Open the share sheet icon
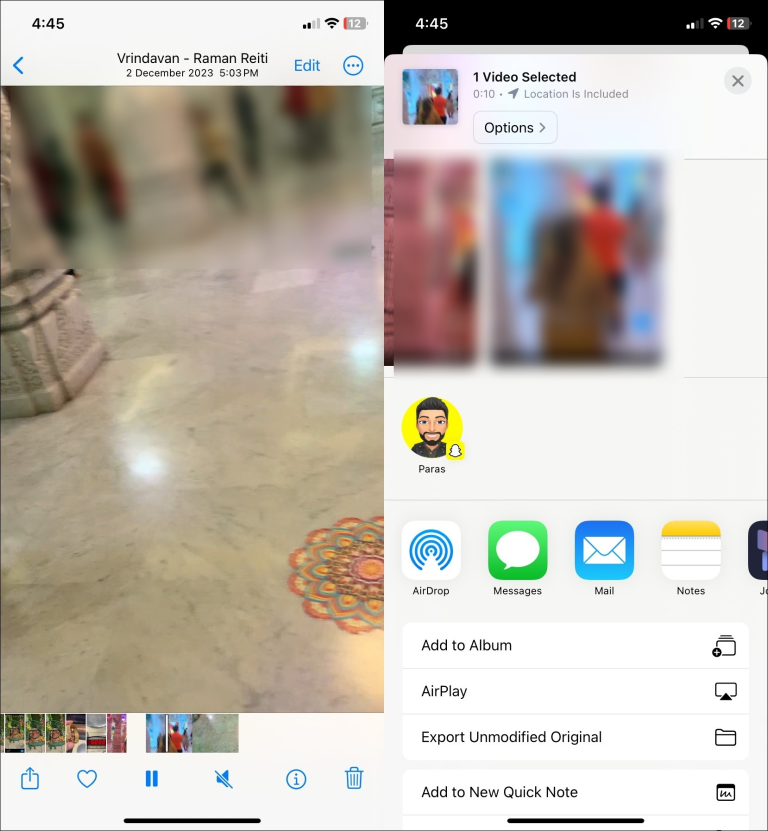This screenshot has width=768, height=831. pos(30,778)
